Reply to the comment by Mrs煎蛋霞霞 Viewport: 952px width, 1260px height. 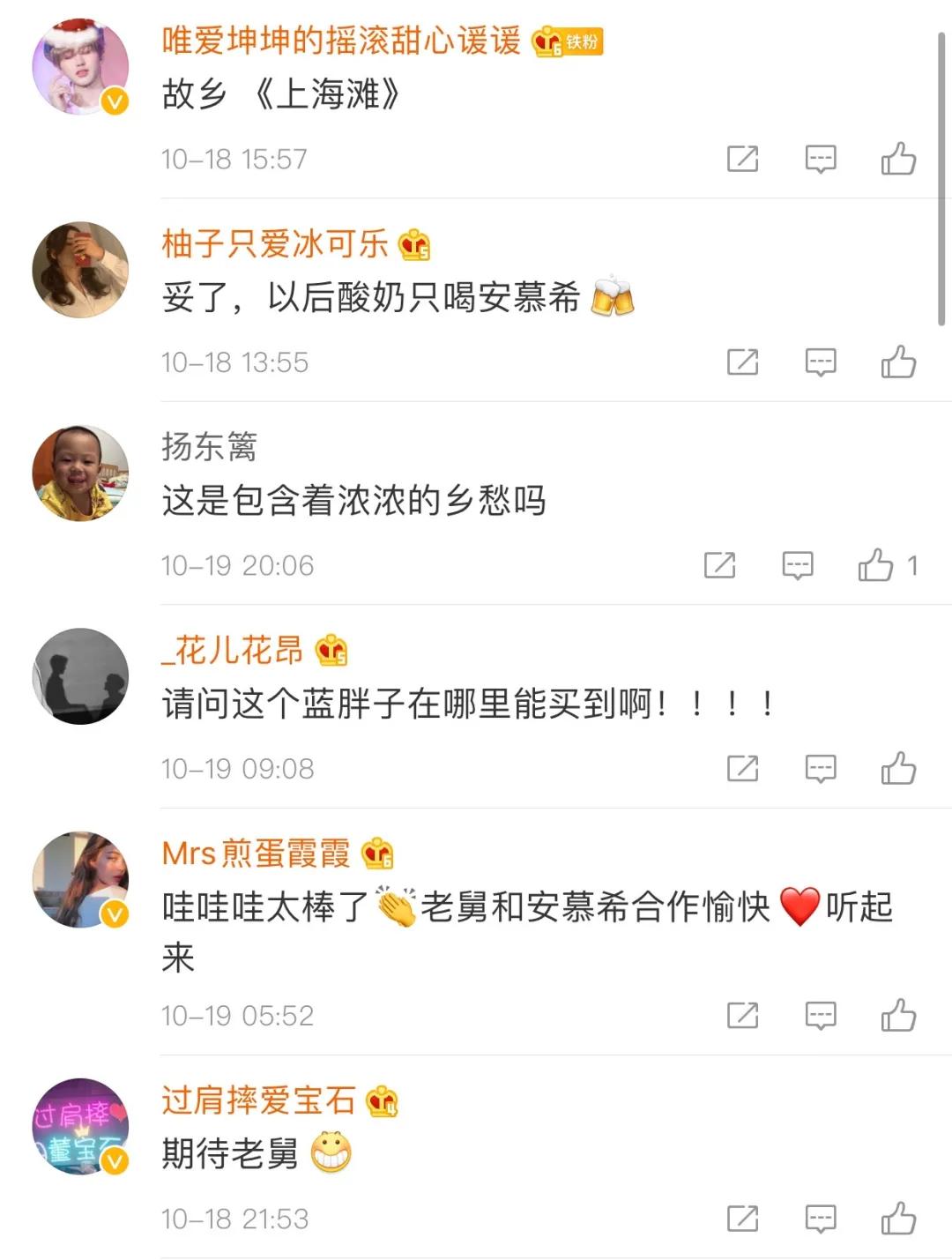coord(820,1016)
